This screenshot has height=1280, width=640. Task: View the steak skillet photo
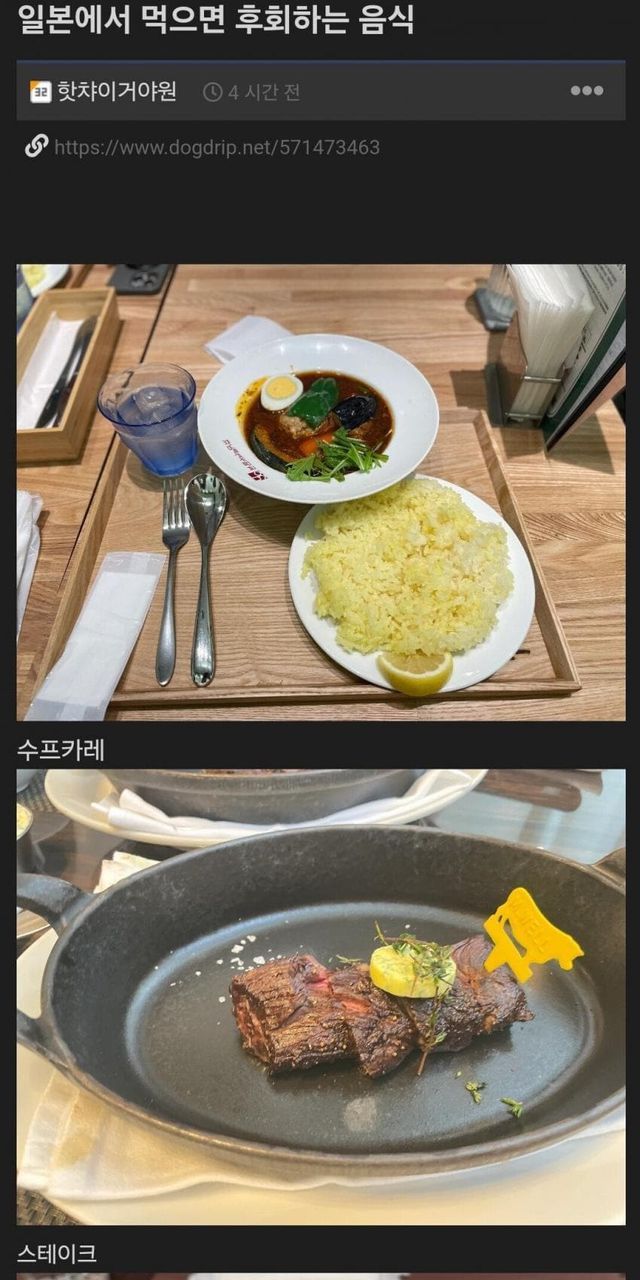pos(320,996)
